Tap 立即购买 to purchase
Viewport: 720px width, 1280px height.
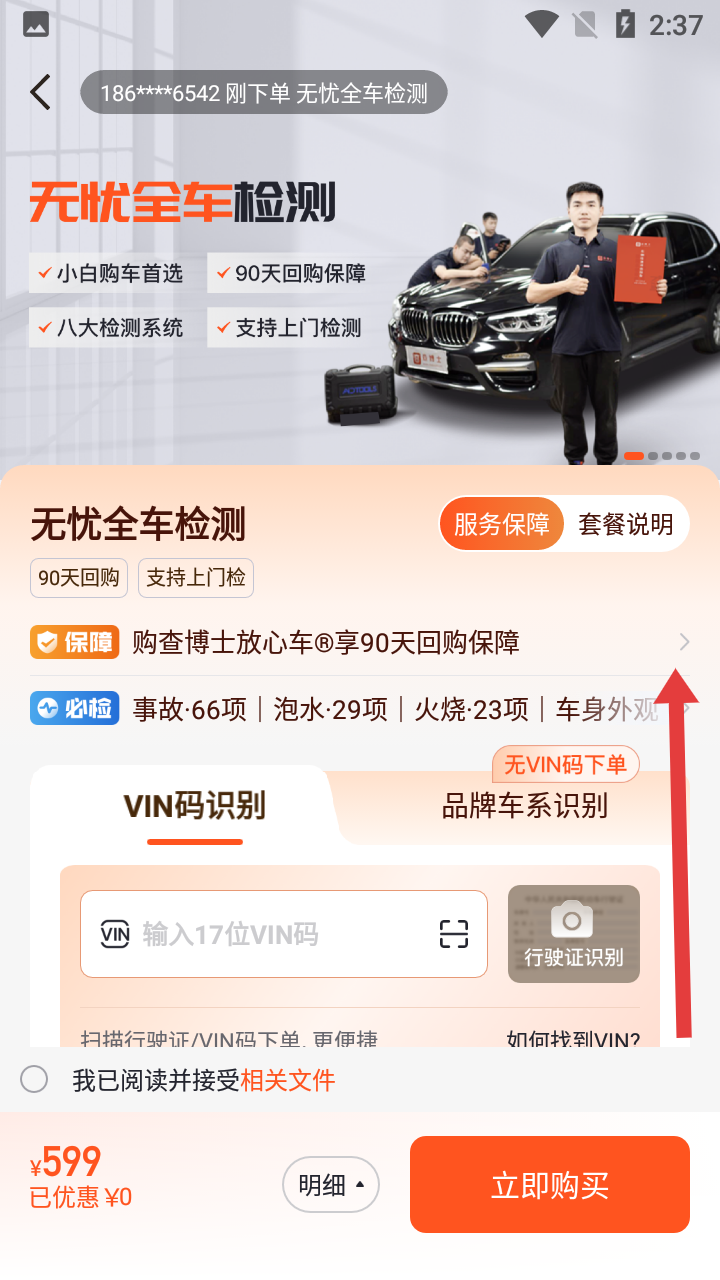coord(550,1185)
